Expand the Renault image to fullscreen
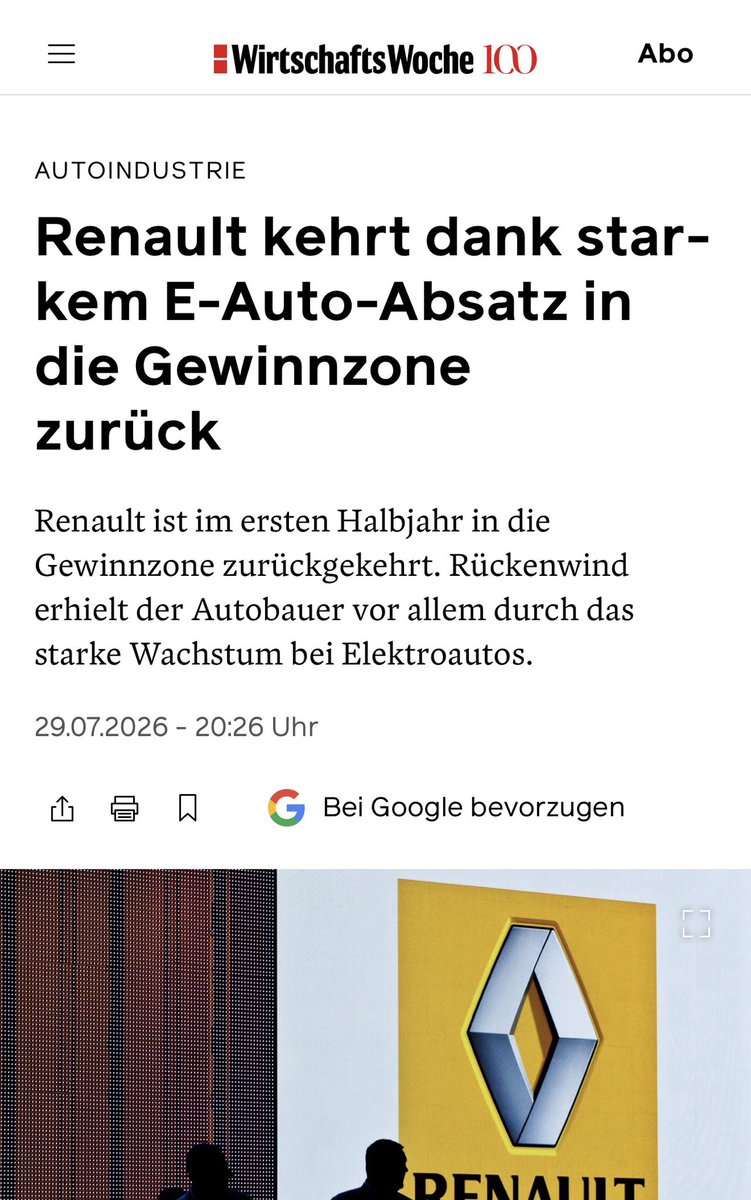751x1200 pixels. tap(696, 923)
